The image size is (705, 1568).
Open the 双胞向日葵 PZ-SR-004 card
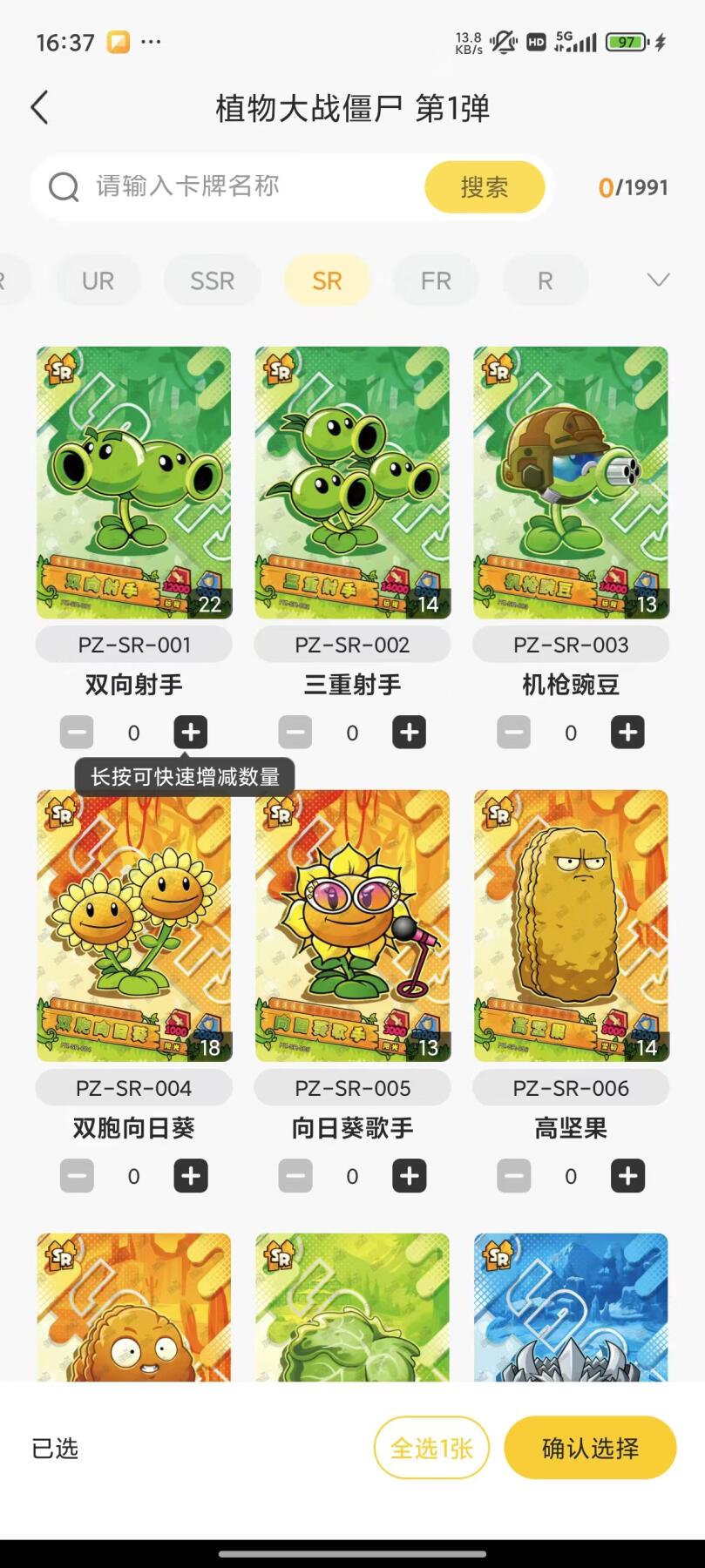point(134,925)
